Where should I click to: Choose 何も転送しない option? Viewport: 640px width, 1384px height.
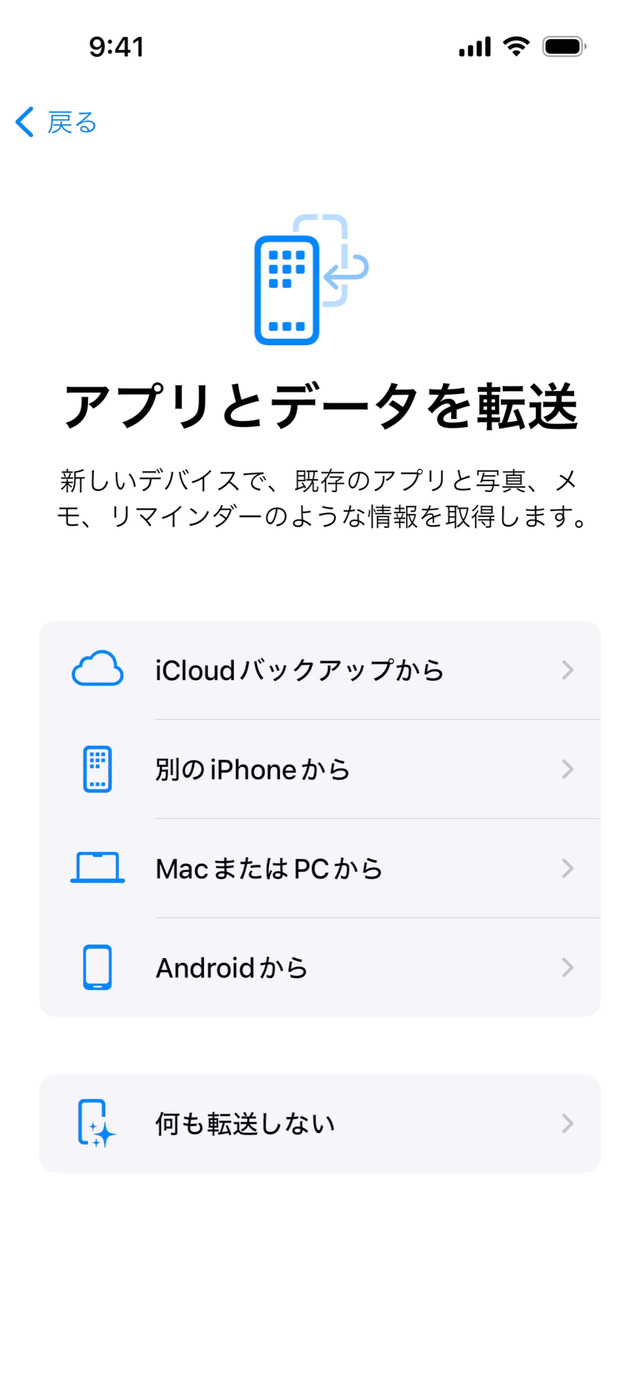pyautogui.click(x=320, y=1123)
